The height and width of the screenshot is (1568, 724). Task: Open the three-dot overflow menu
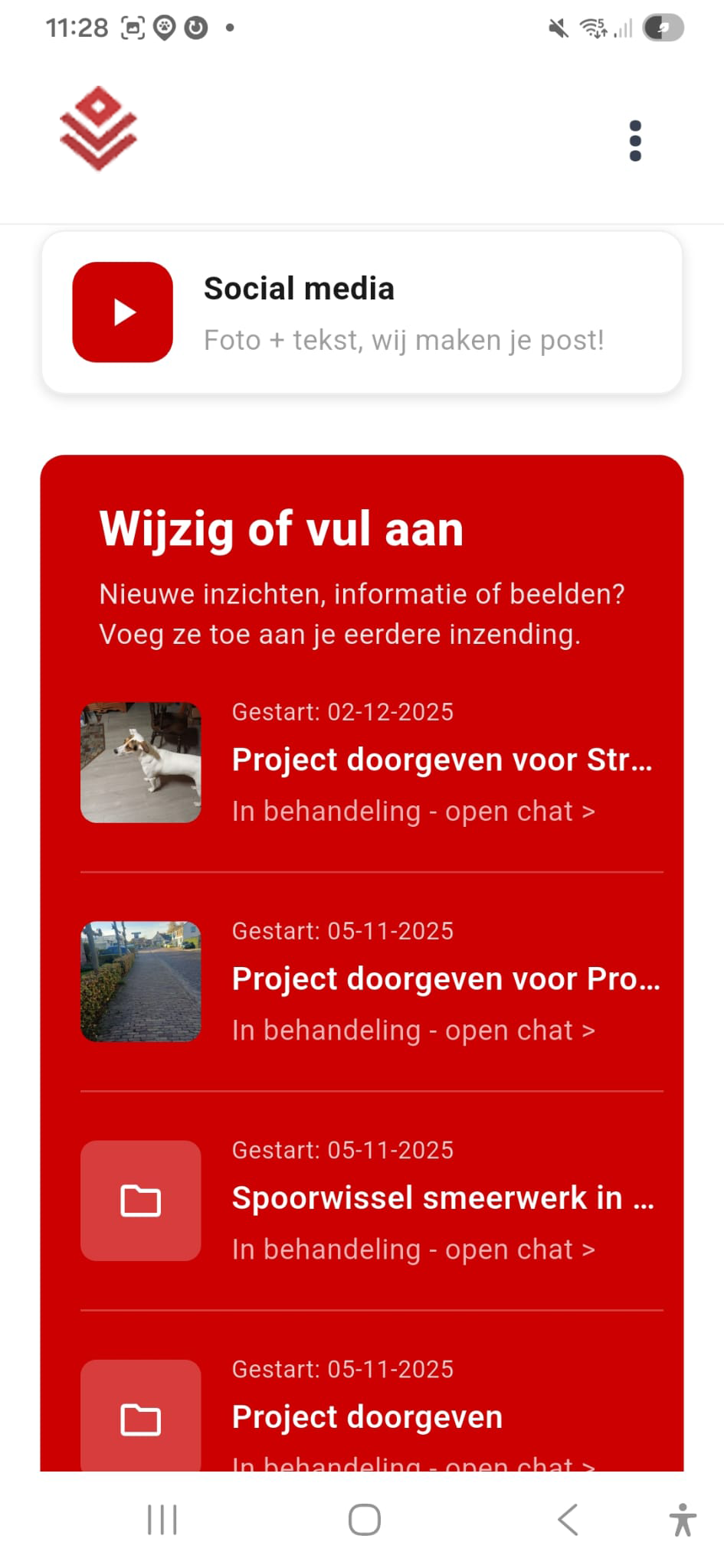point(634,140)
